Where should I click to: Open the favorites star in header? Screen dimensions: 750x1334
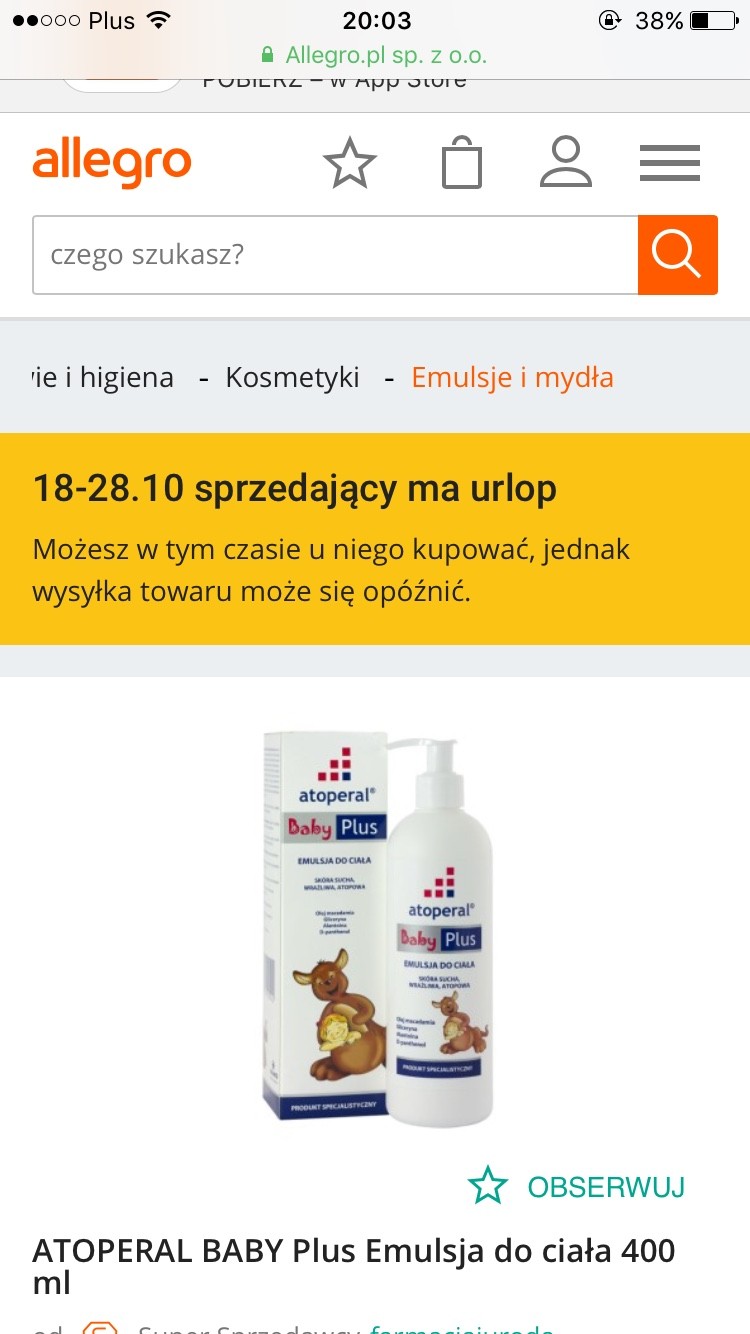point(349,163)
